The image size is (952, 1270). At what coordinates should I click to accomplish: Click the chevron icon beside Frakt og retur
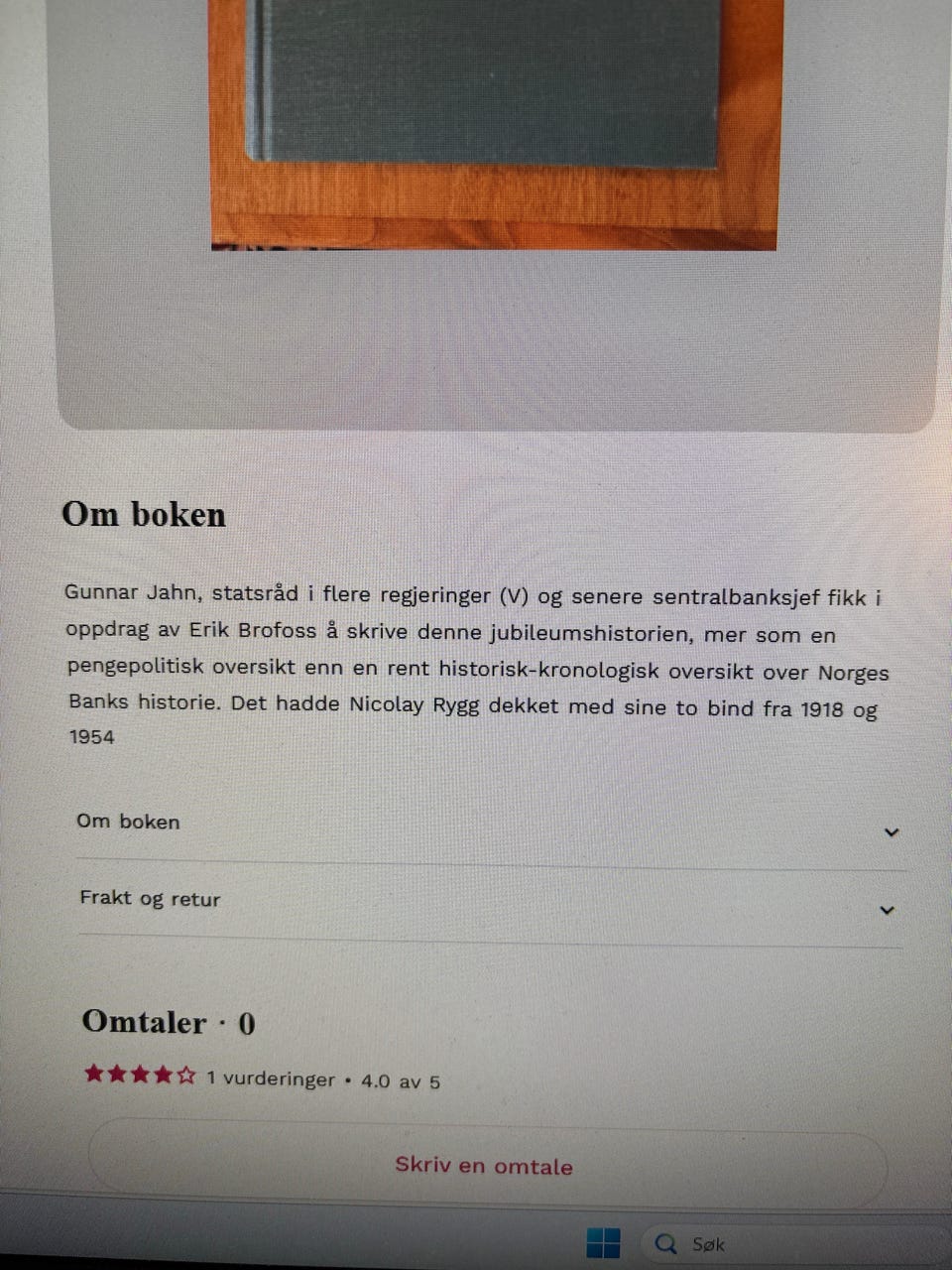click(886, 910)
